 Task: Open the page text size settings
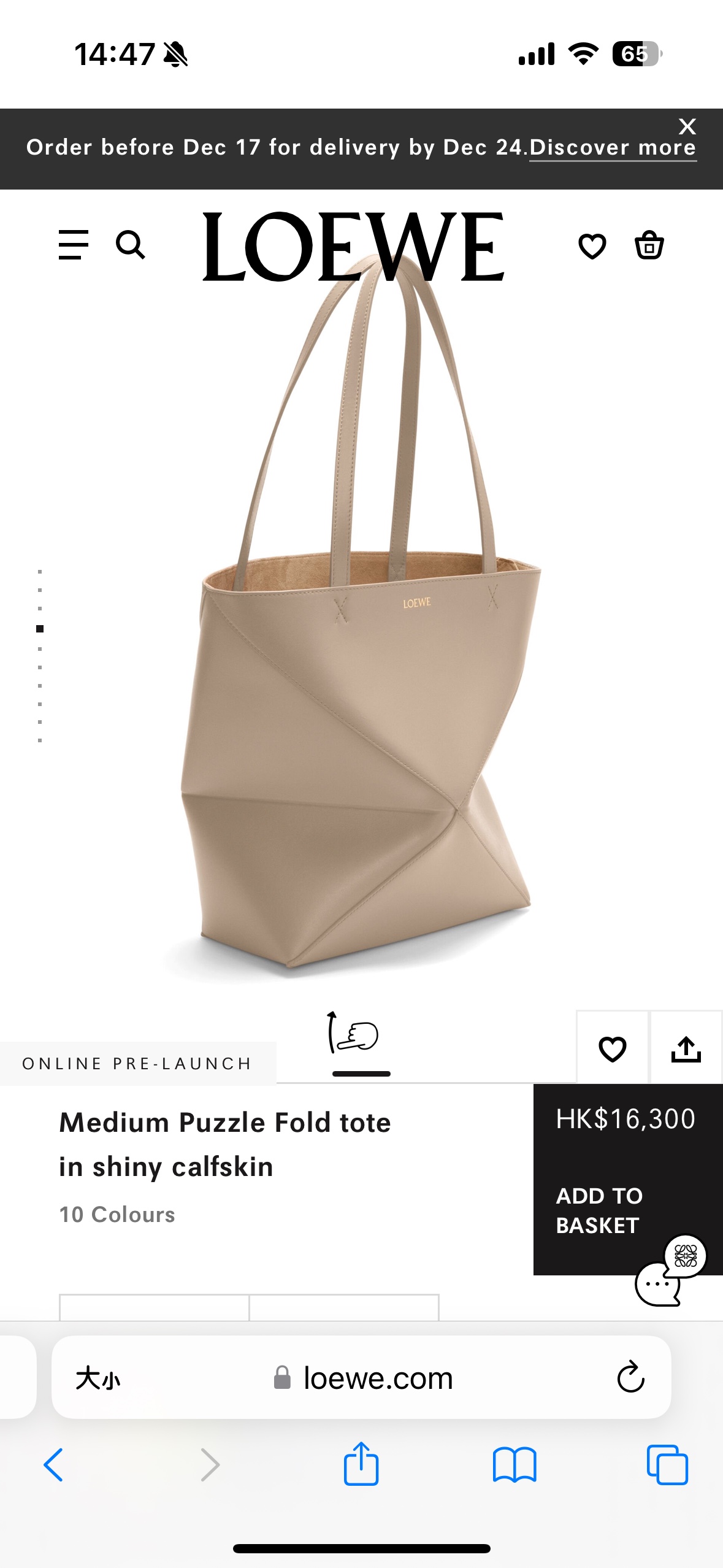tap(98, 1378)
